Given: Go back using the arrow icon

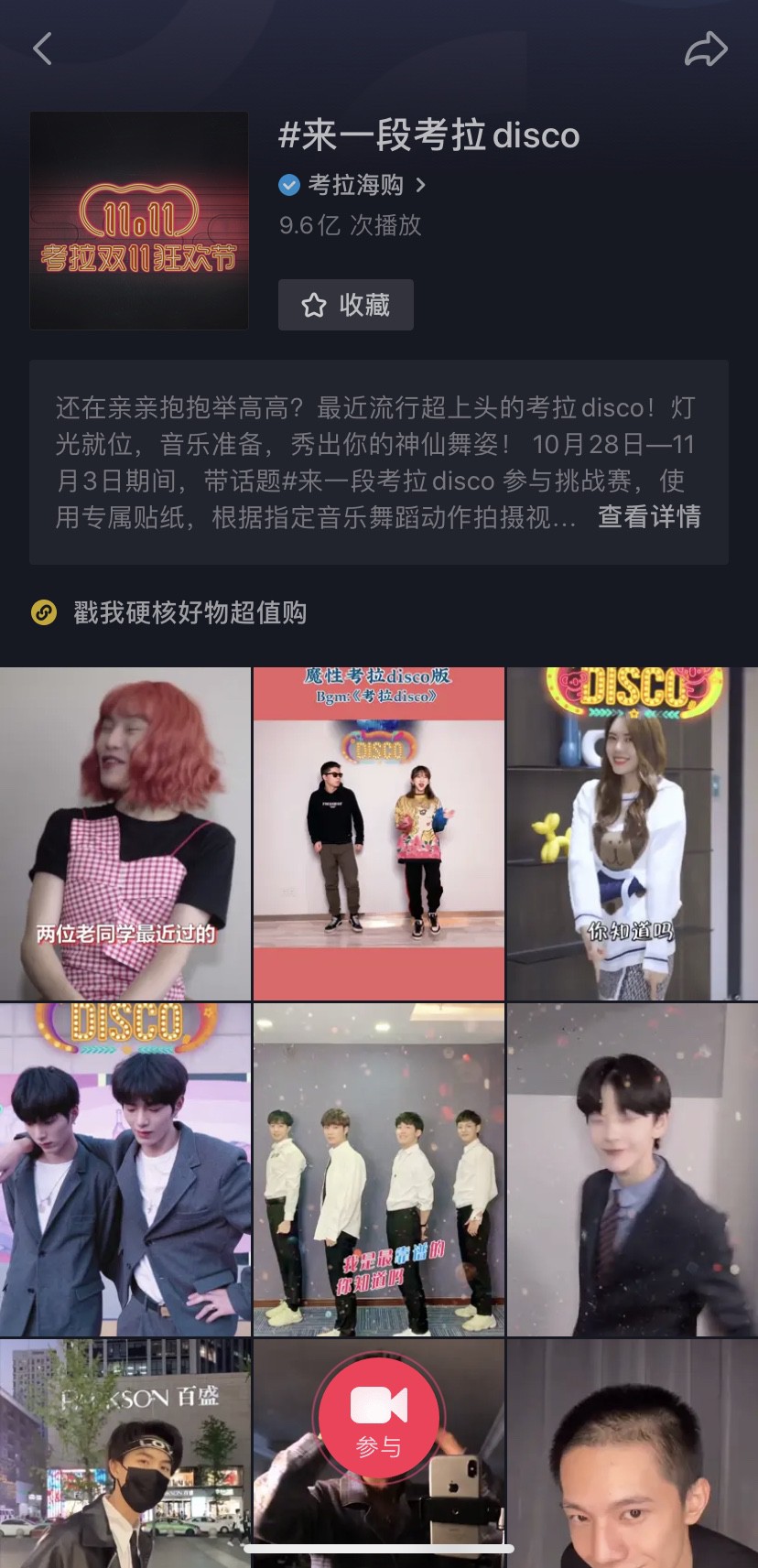Looking at the screenshot, I should pos(42,49).
